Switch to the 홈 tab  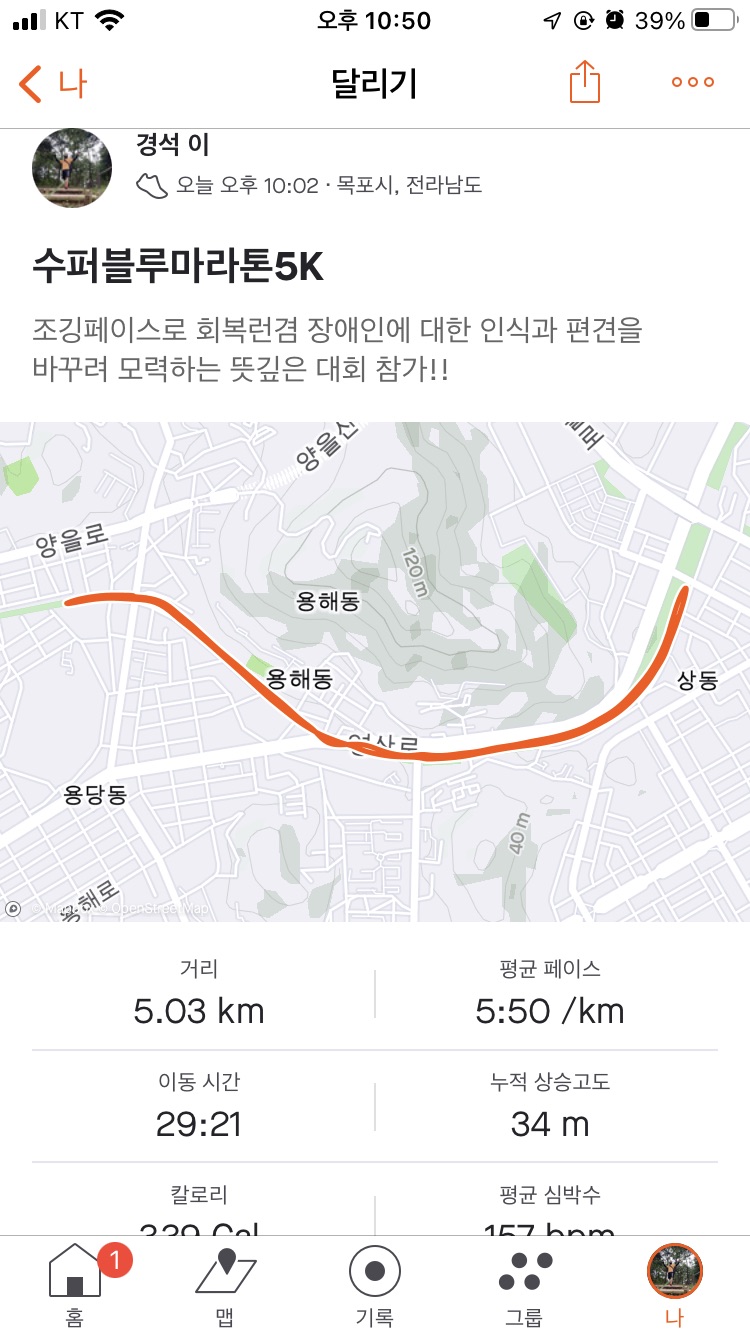tap(76, 1284)
